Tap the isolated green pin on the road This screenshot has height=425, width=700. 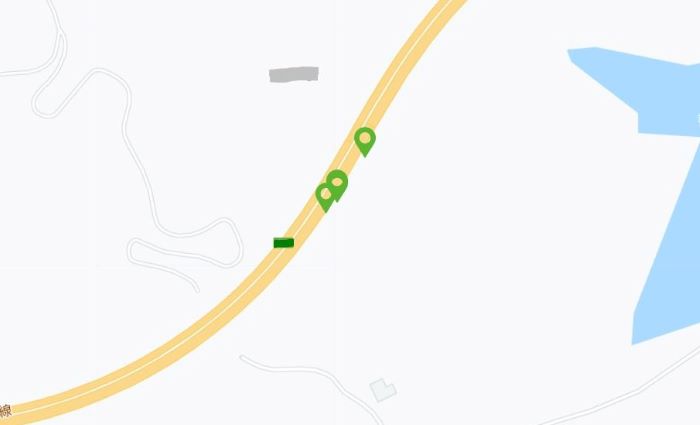(x=365, y=138)
